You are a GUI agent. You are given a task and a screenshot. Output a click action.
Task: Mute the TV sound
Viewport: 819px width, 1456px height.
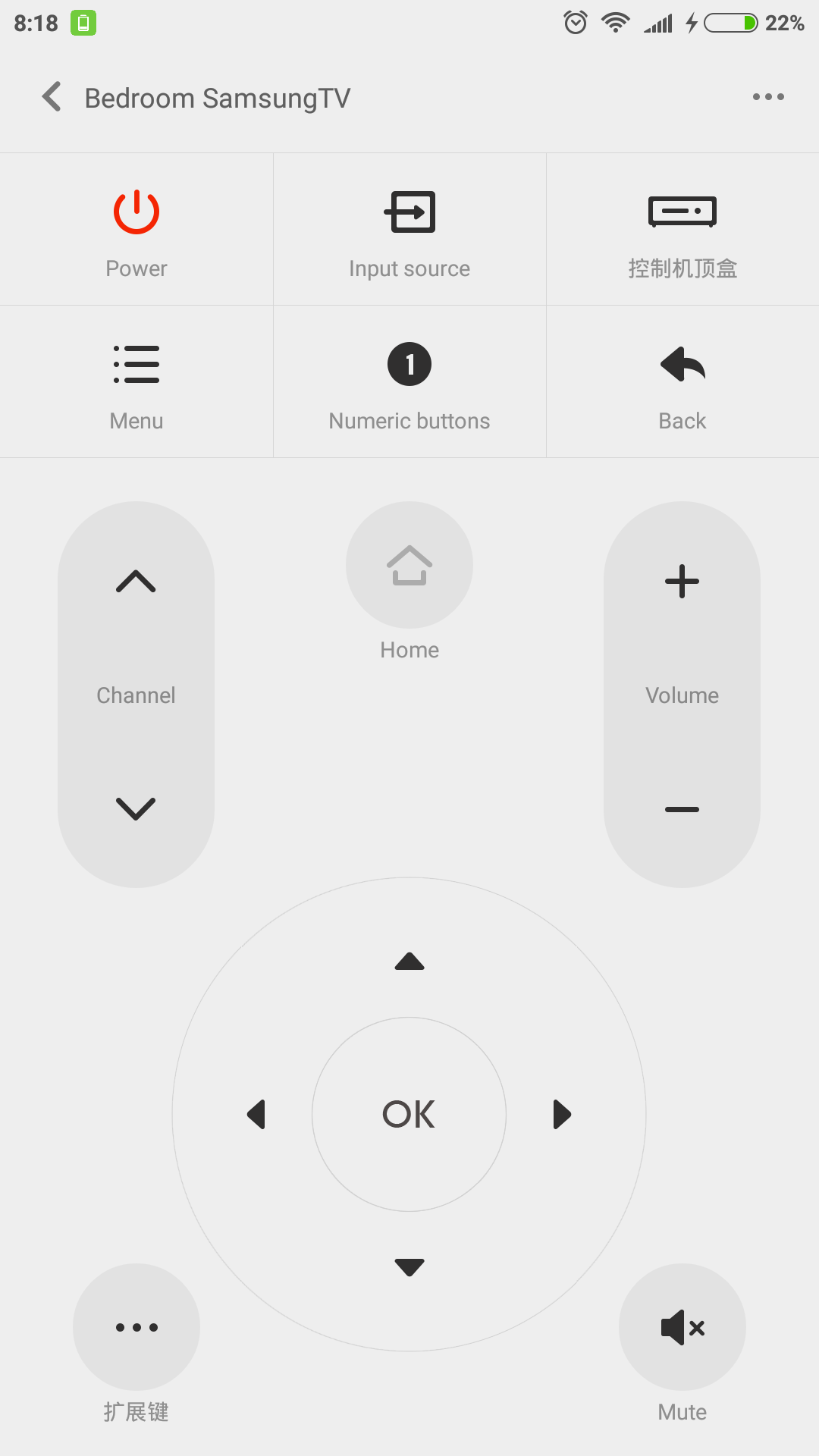682,1327
